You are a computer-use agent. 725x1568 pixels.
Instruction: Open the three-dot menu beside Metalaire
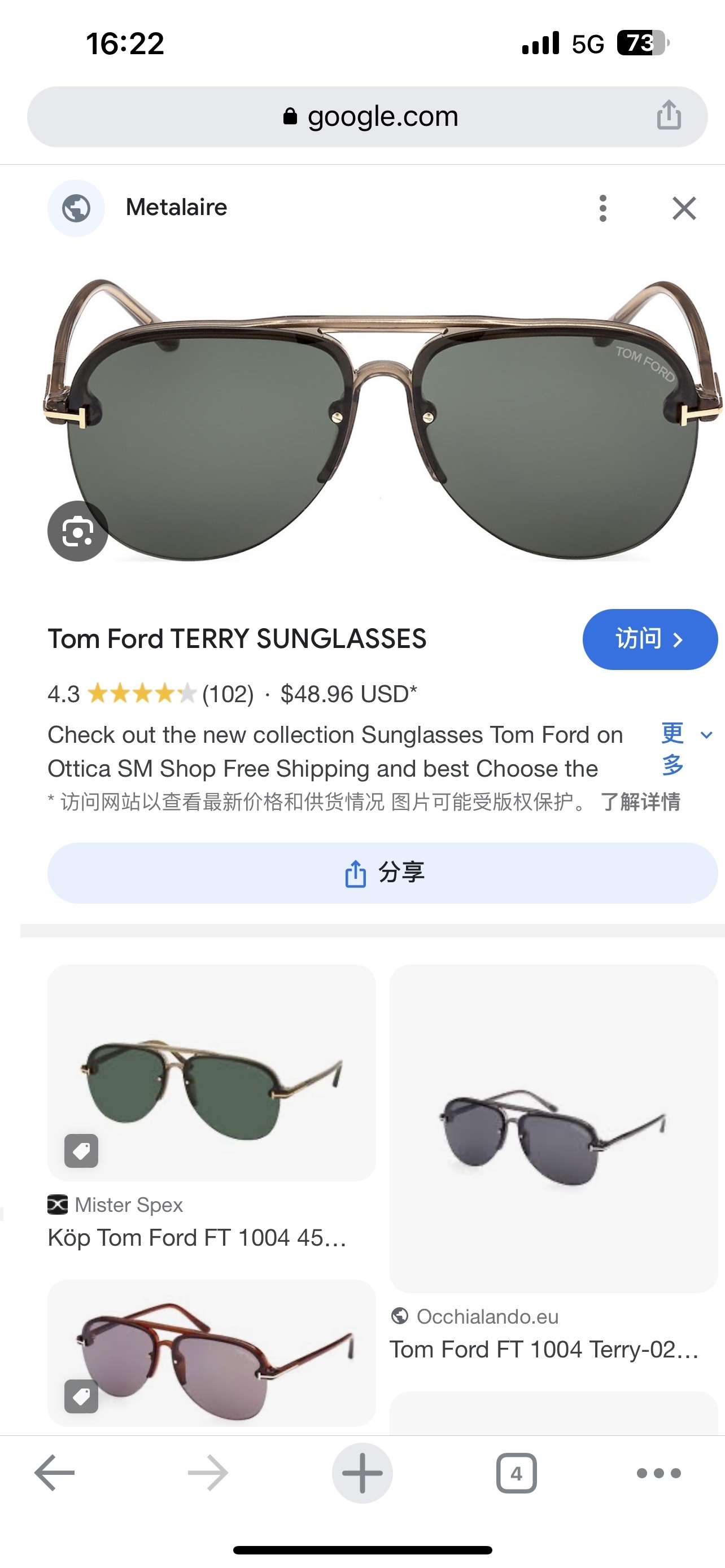click(x=602, y=208)
